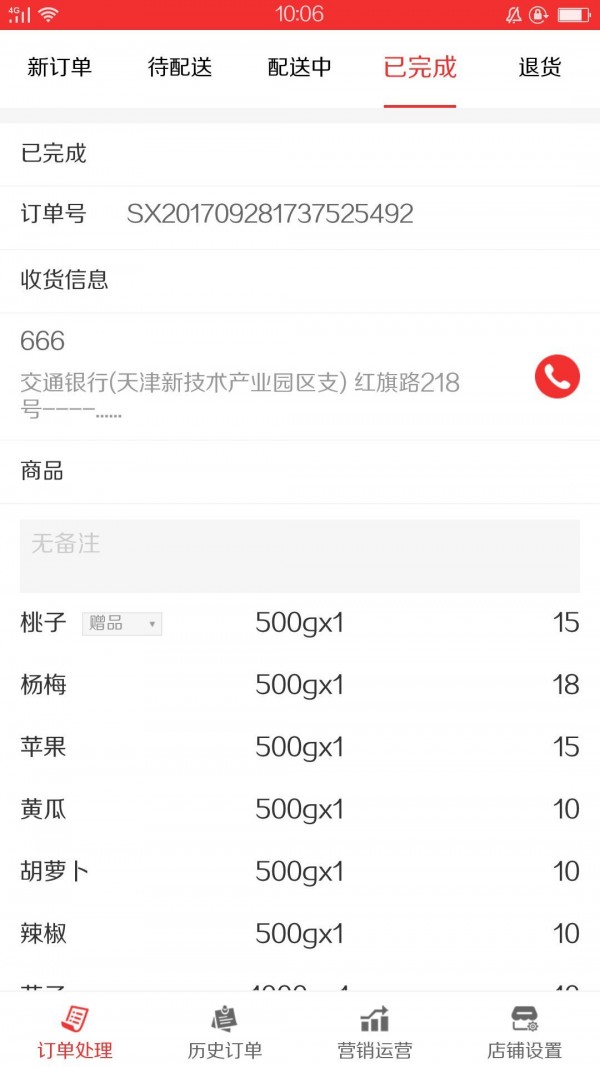Switch to the 待配送 tab
This screenshot has height=1067, width=600.
180,67
